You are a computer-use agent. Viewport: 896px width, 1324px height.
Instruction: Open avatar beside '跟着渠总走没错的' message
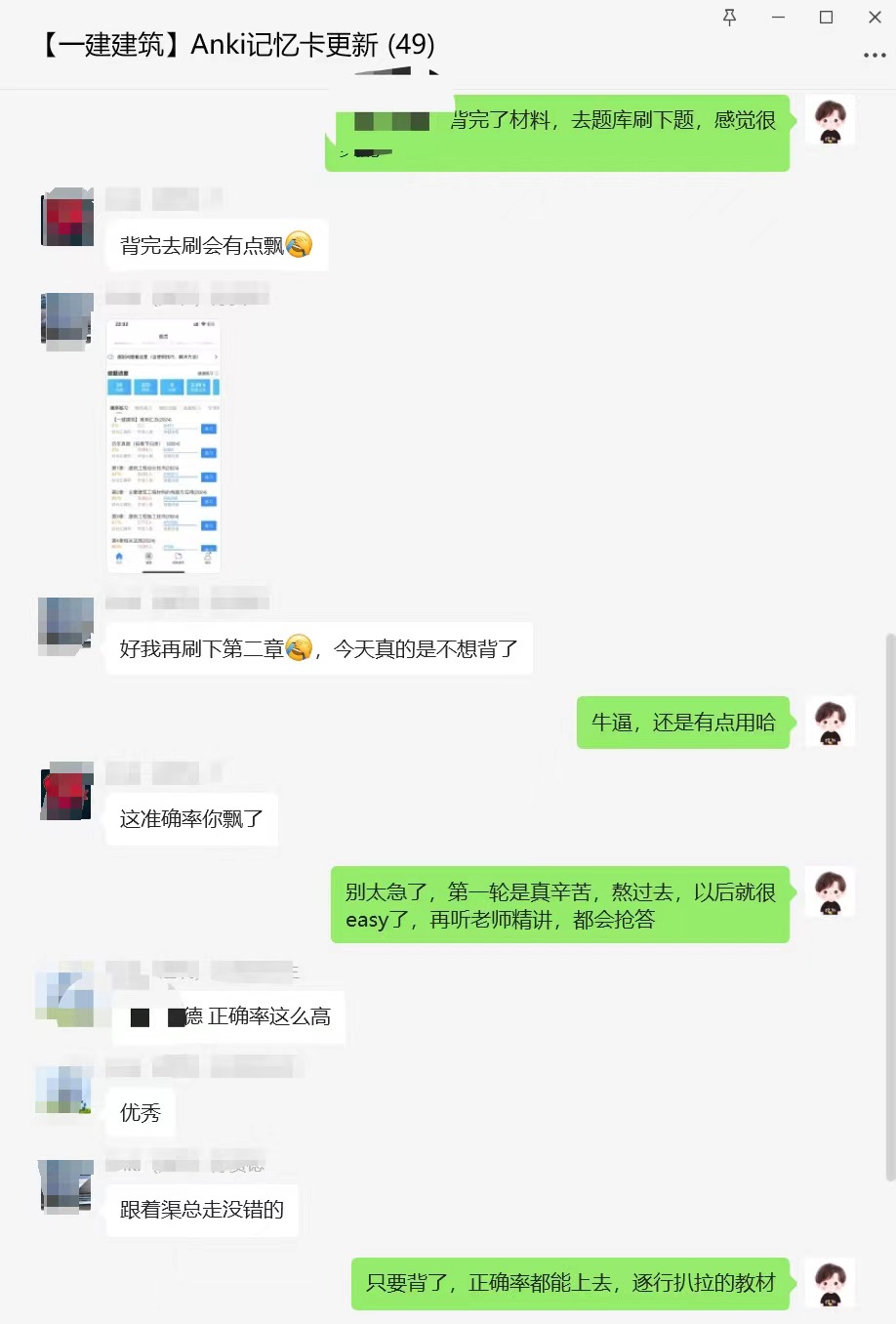click(66, 1186)
